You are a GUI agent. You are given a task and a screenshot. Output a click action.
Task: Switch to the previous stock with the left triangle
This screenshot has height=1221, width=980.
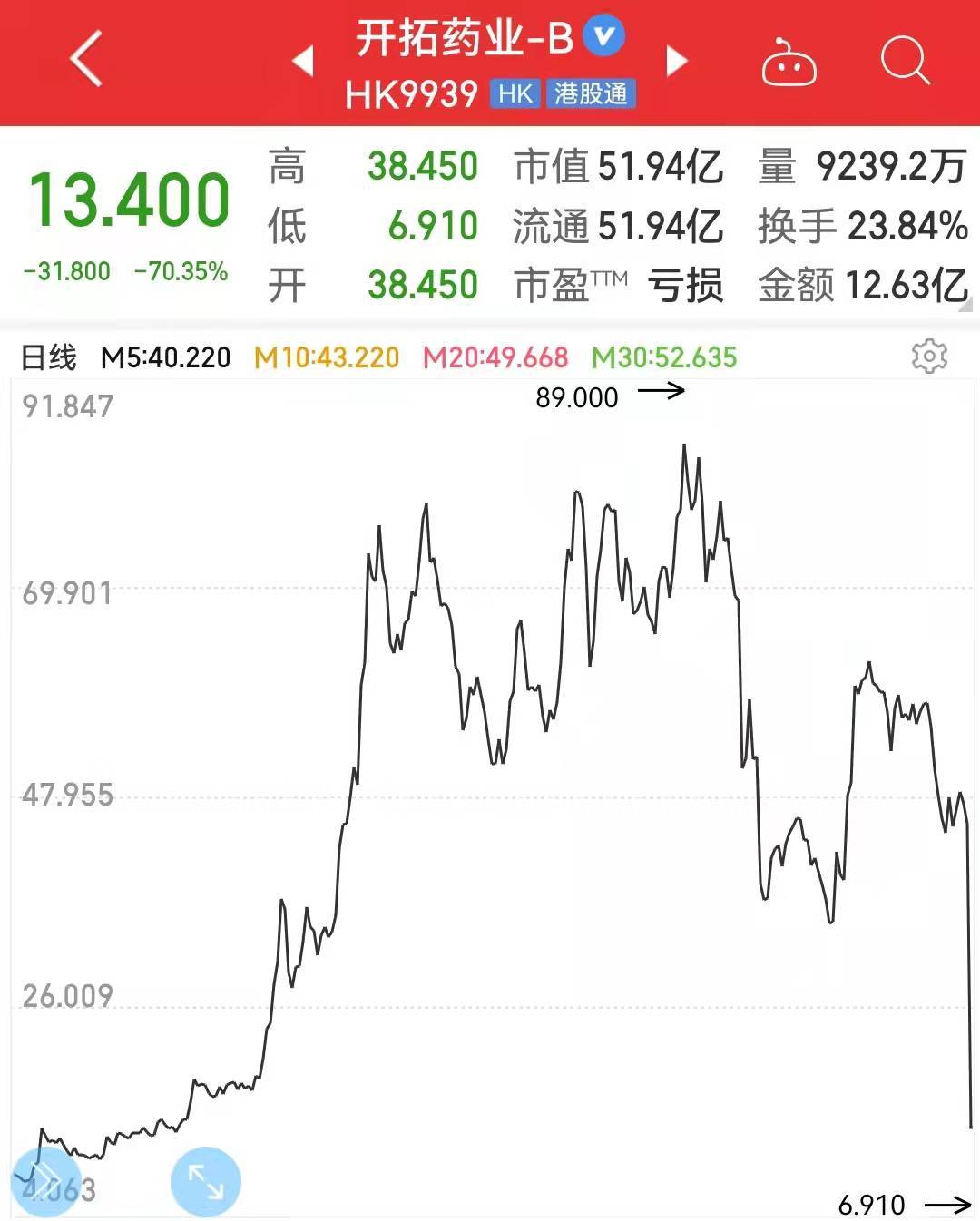pyautogui.click(x=303, y=61)
